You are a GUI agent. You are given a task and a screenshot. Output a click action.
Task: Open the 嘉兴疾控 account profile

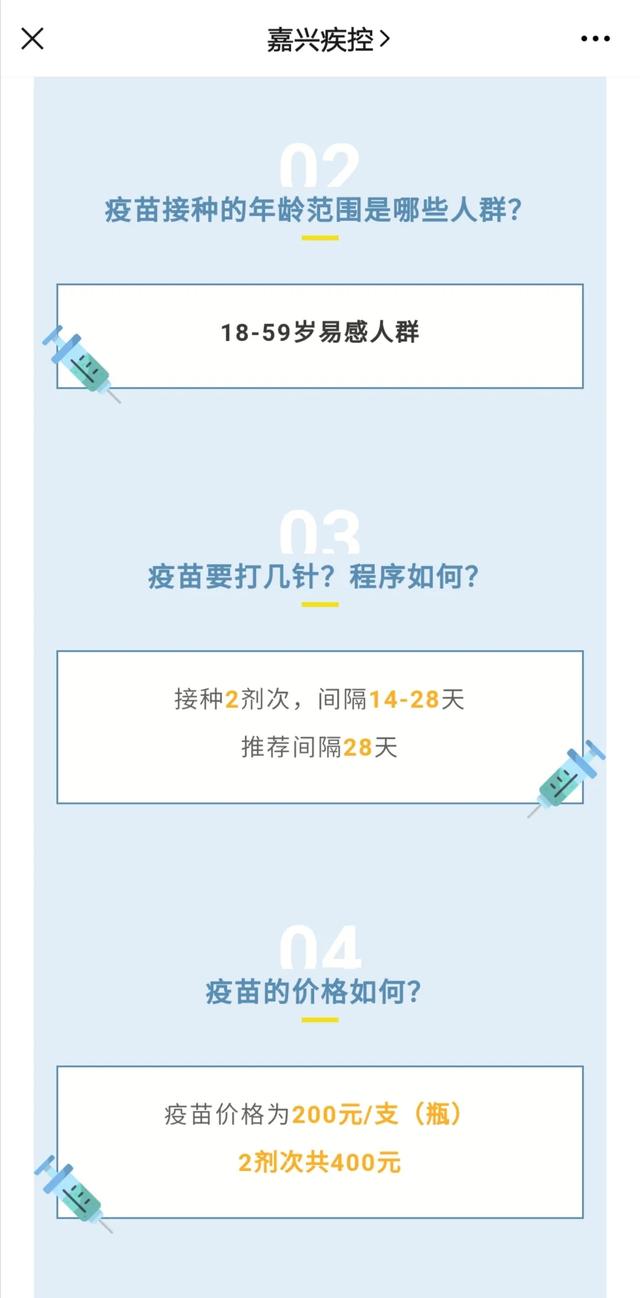327,39
